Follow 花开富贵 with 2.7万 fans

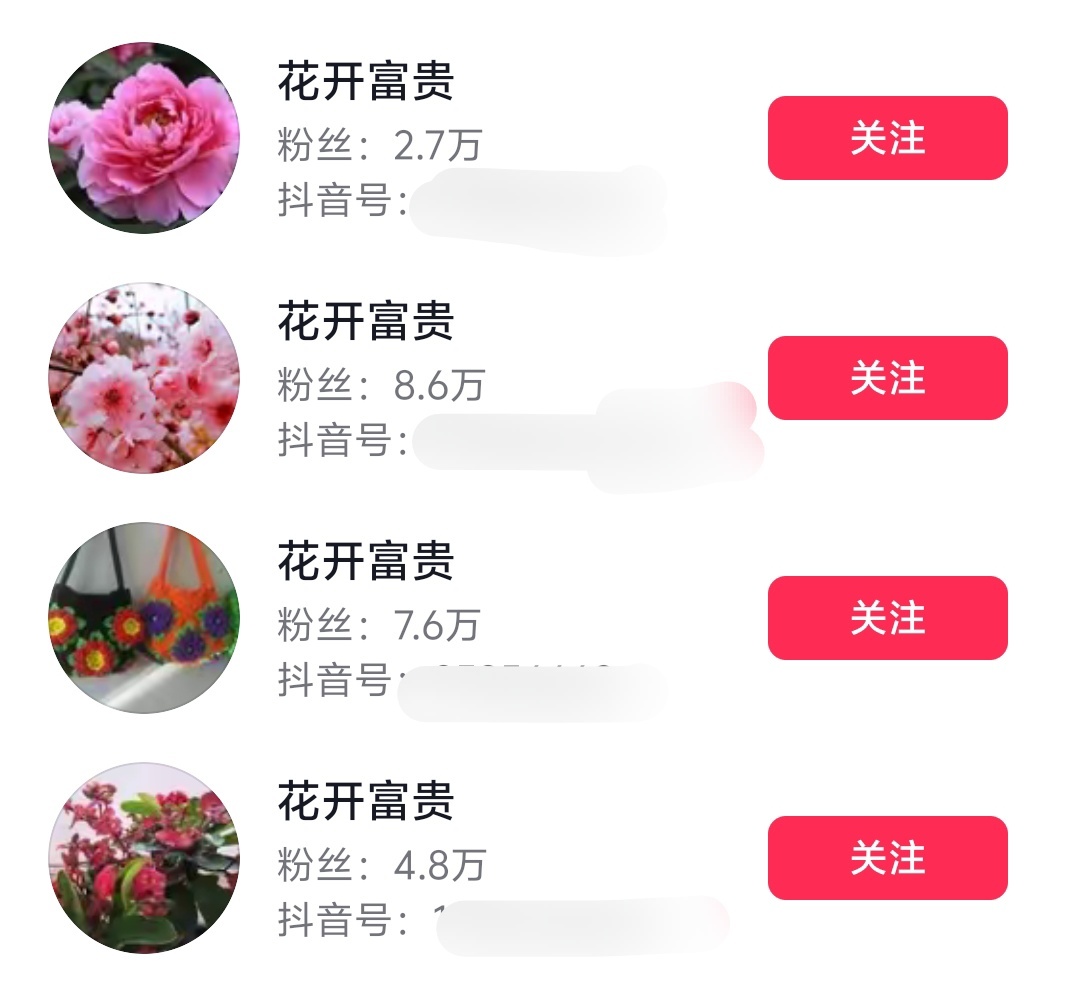coord(887,138)
